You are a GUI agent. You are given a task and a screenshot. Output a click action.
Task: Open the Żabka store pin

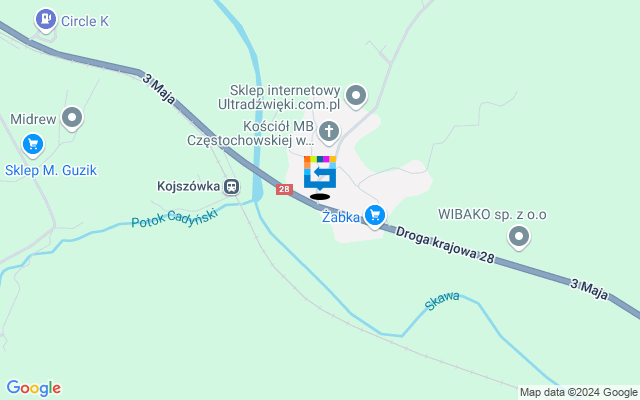click(x=375, y=215)
